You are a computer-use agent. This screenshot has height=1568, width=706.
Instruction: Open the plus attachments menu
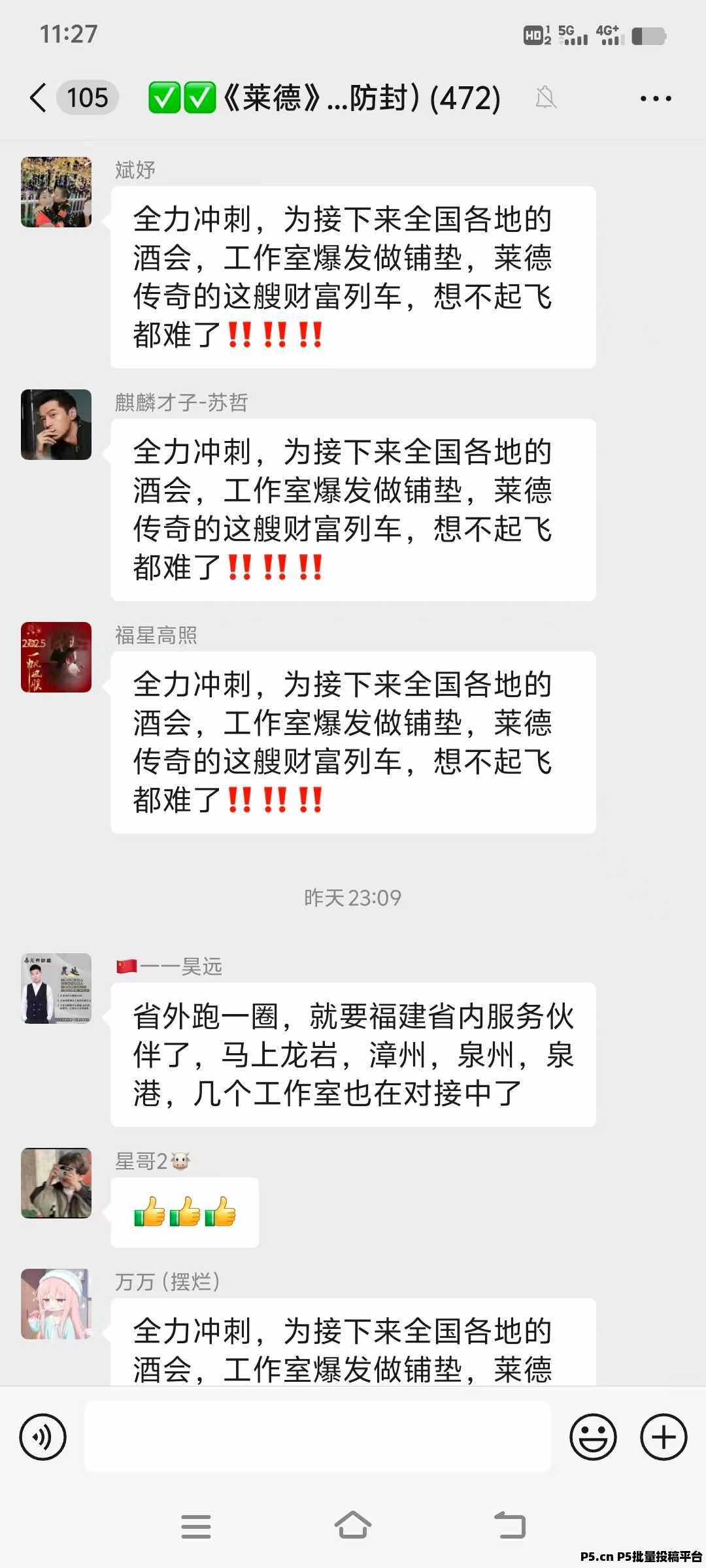[x=664, y=1437]
